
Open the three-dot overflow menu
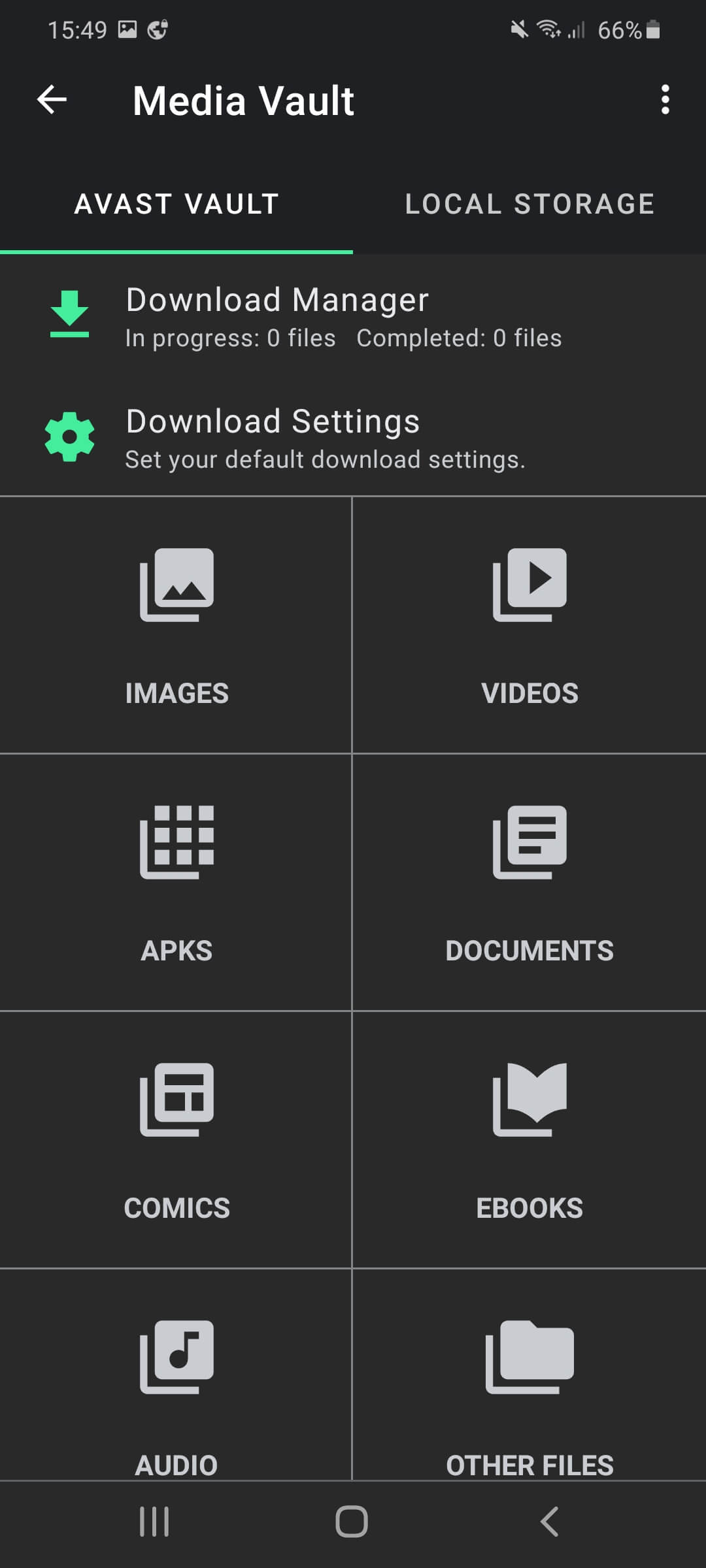665,100
